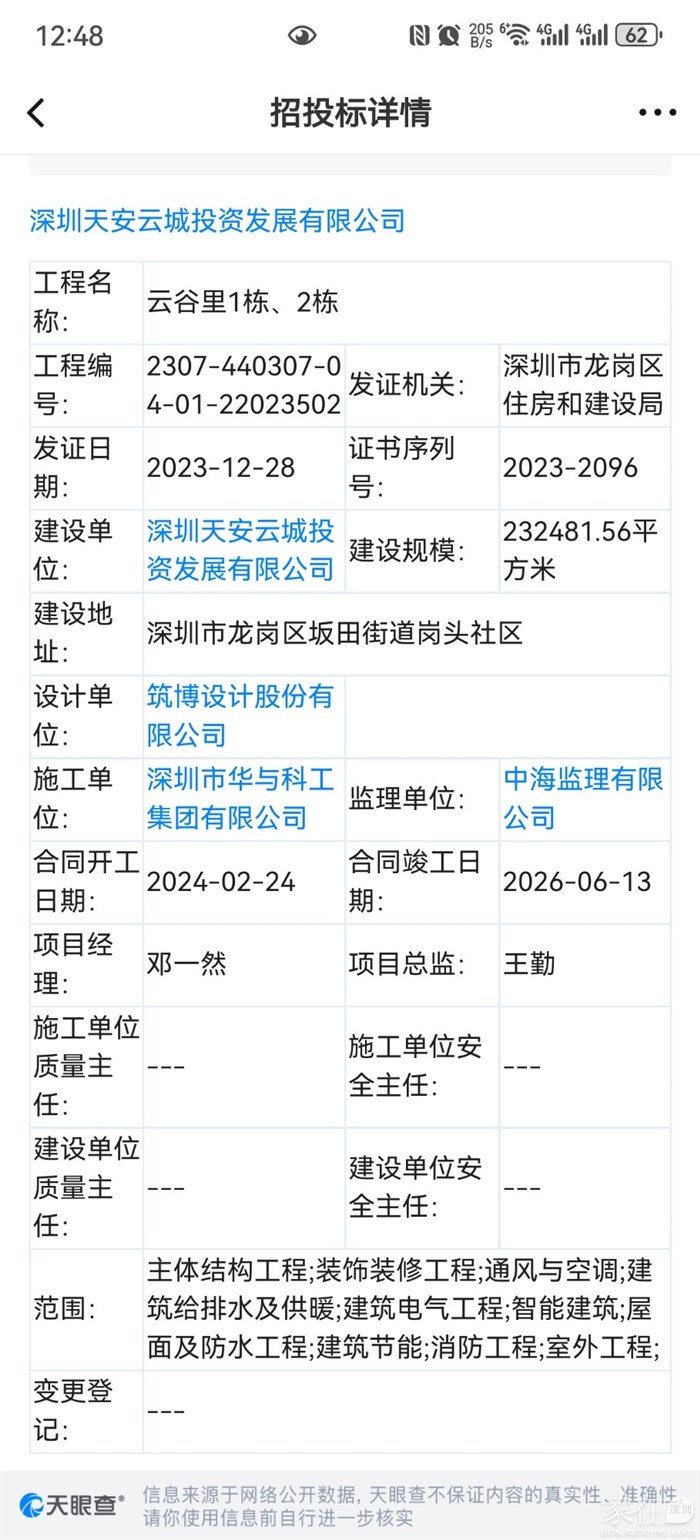The width and height of the screenshot is (700, 1540).
Task: Open 建设单位 company link in table
Action: coord(240,550)
